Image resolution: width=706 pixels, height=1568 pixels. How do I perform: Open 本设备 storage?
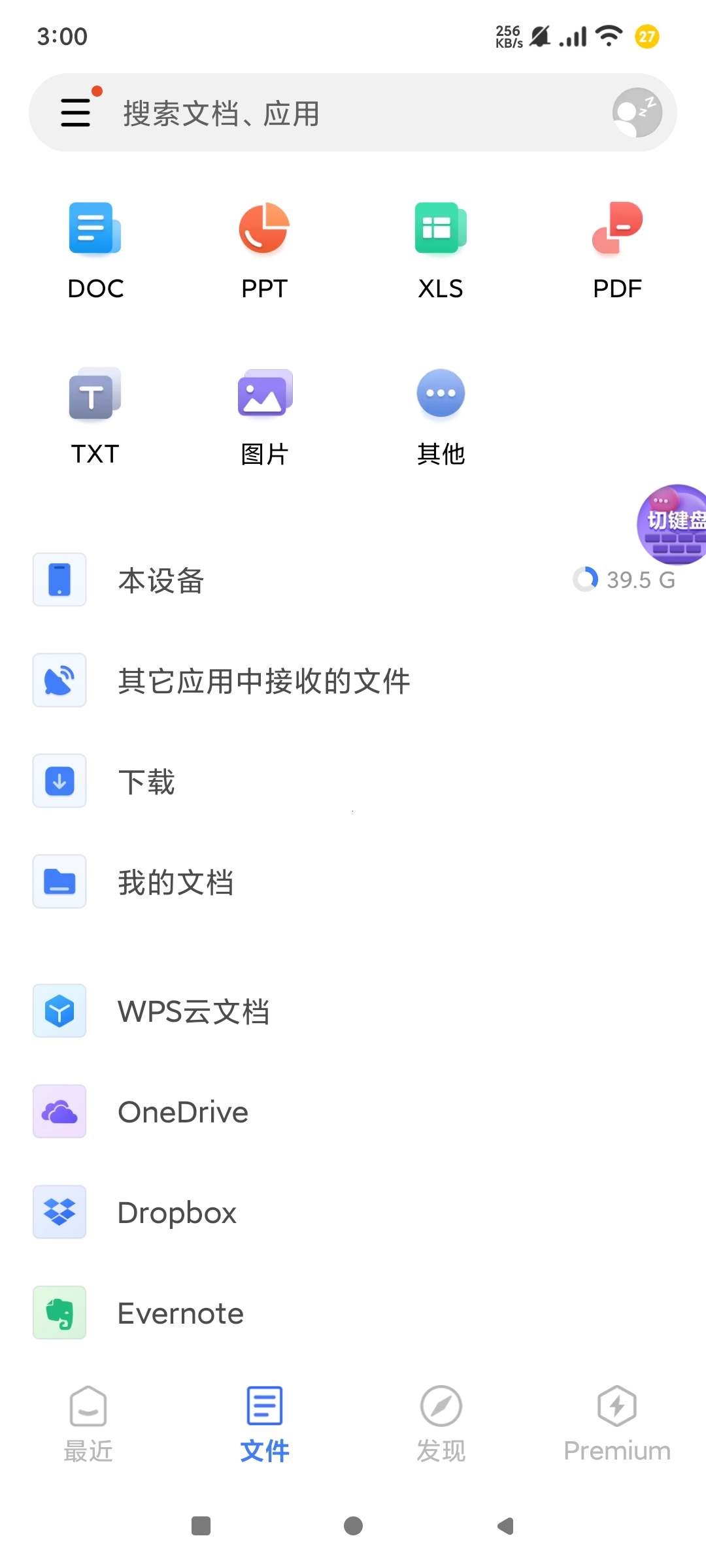(353, 580)
